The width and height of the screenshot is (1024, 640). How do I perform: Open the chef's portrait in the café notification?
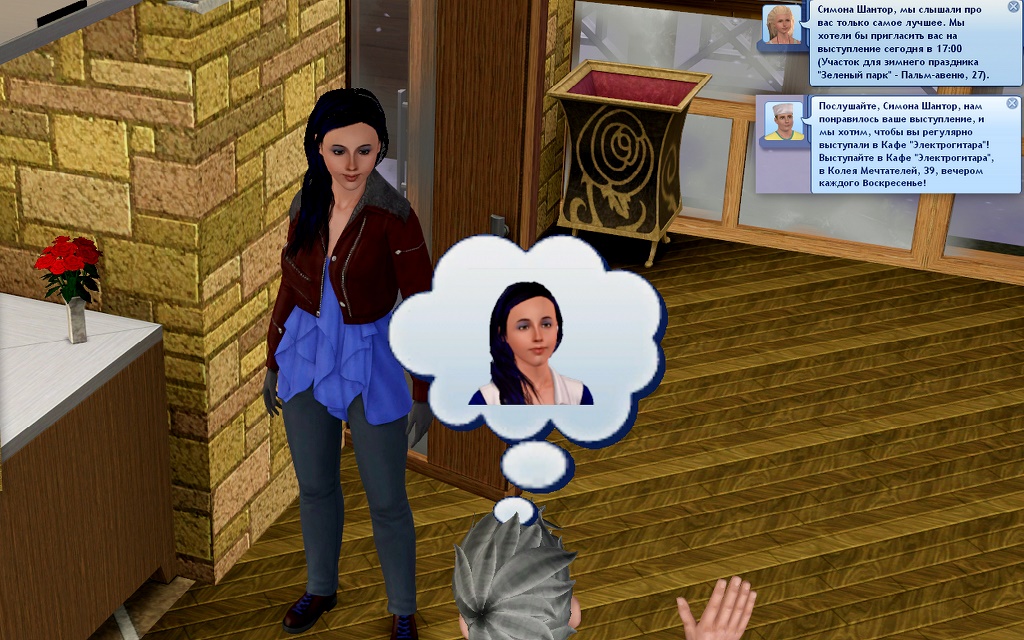pyautogui.click(x=785, y=121)
